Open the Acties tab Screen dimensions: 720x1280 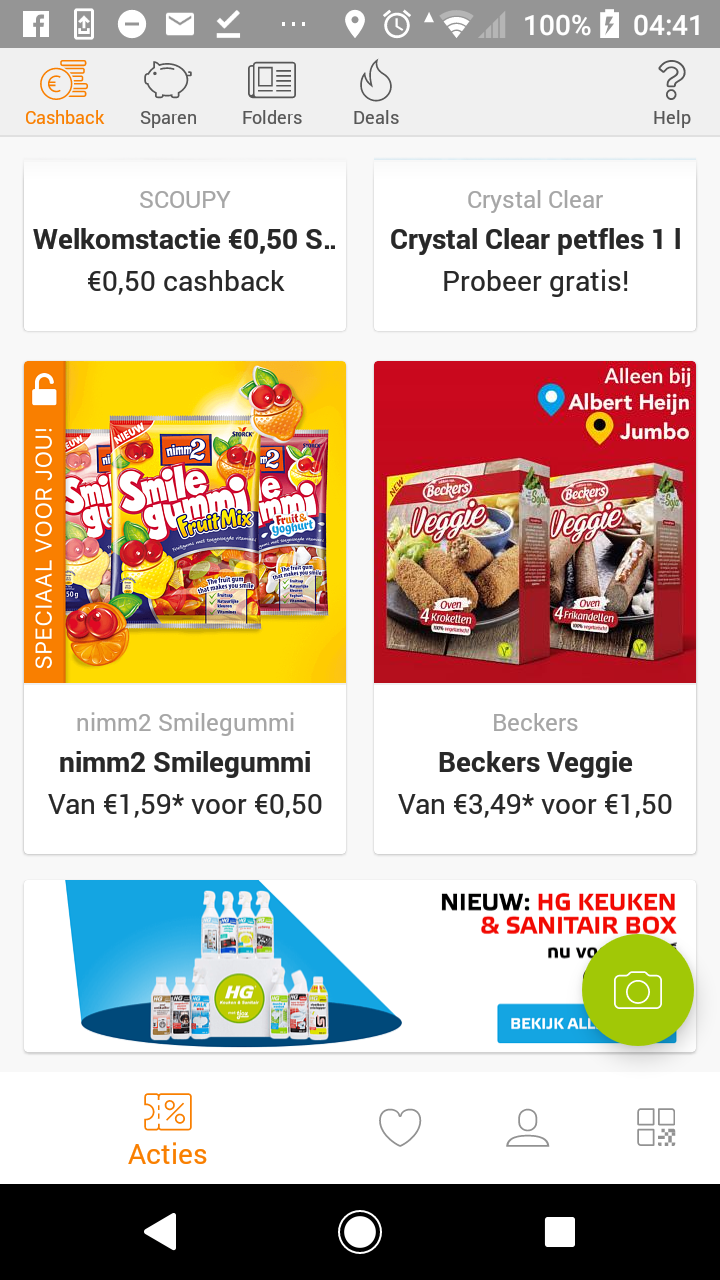click(168, 1129)
